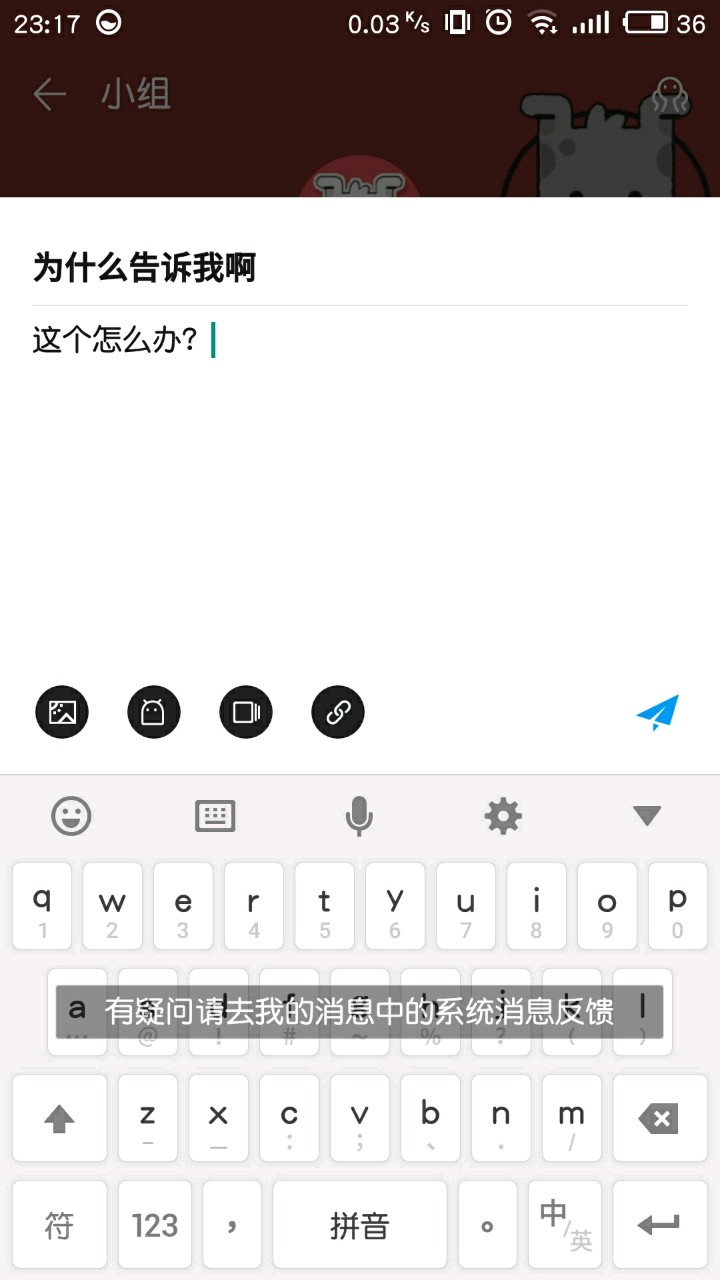
Task: Open the keyboard layout switcher icon
Action: [x=215, y=816]
